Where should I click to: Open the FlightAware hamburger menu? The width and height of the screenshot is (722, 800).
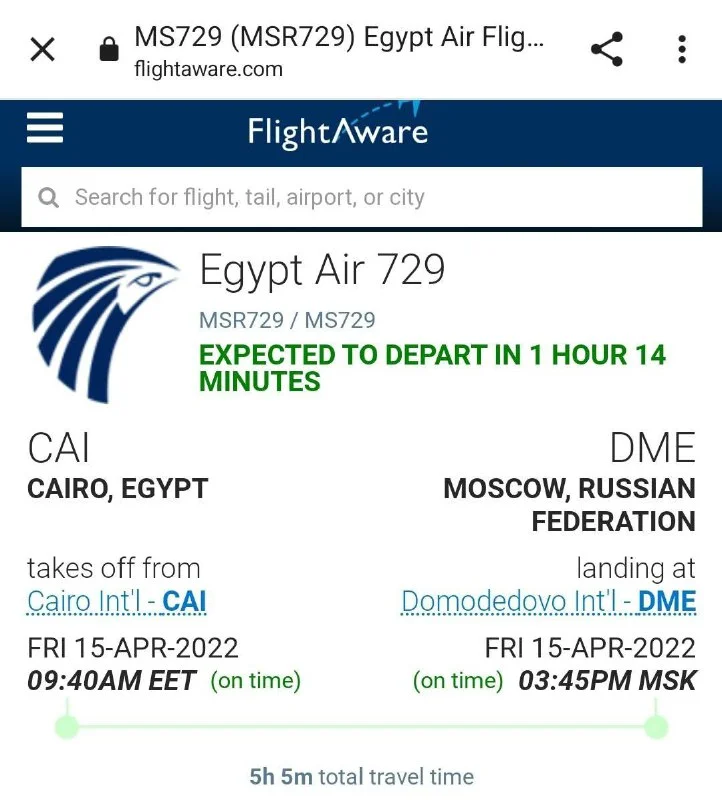point(44,129)
